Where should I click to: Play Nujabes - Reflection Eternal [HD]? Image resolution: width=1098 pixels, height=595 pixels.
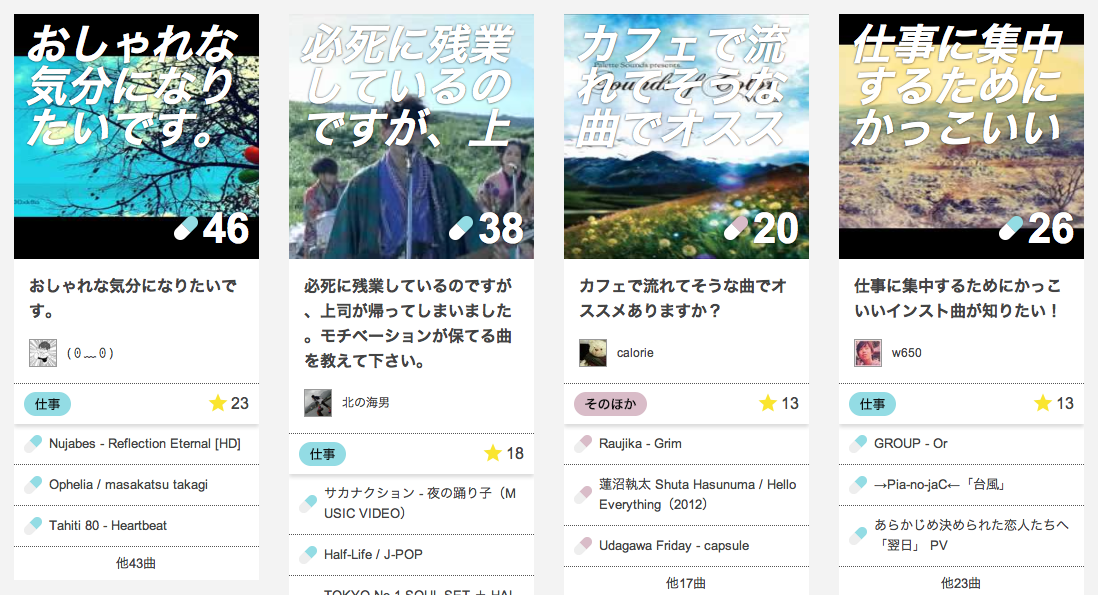pos(145,444)
